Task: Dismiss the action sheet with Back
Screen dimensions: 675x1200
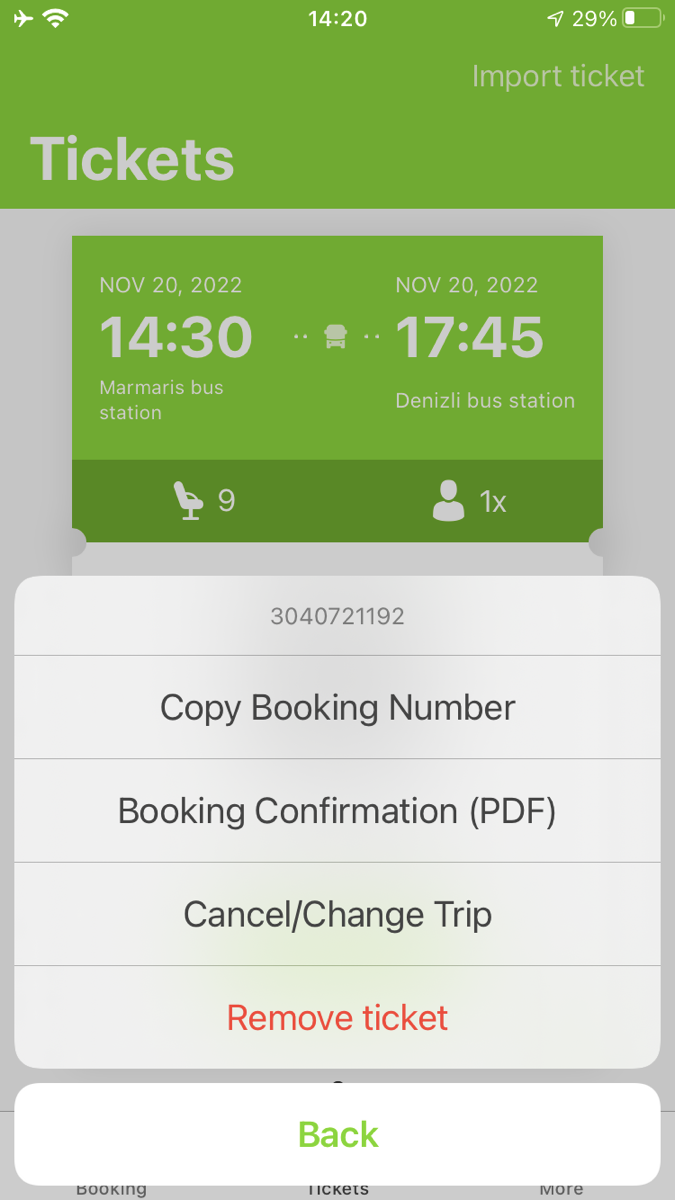Action: tap(337, 1134)
